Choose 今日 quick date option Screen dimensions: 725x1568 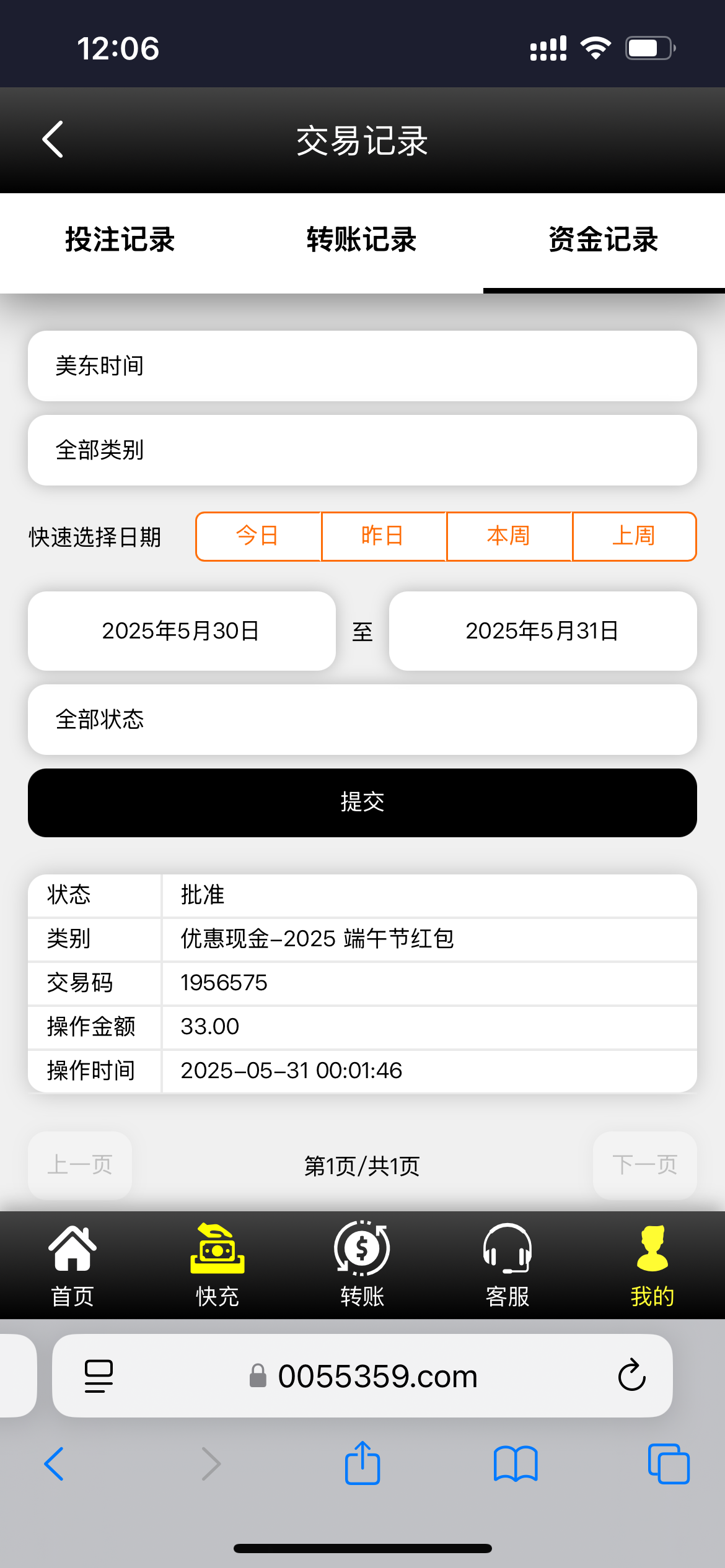(258, 536)
